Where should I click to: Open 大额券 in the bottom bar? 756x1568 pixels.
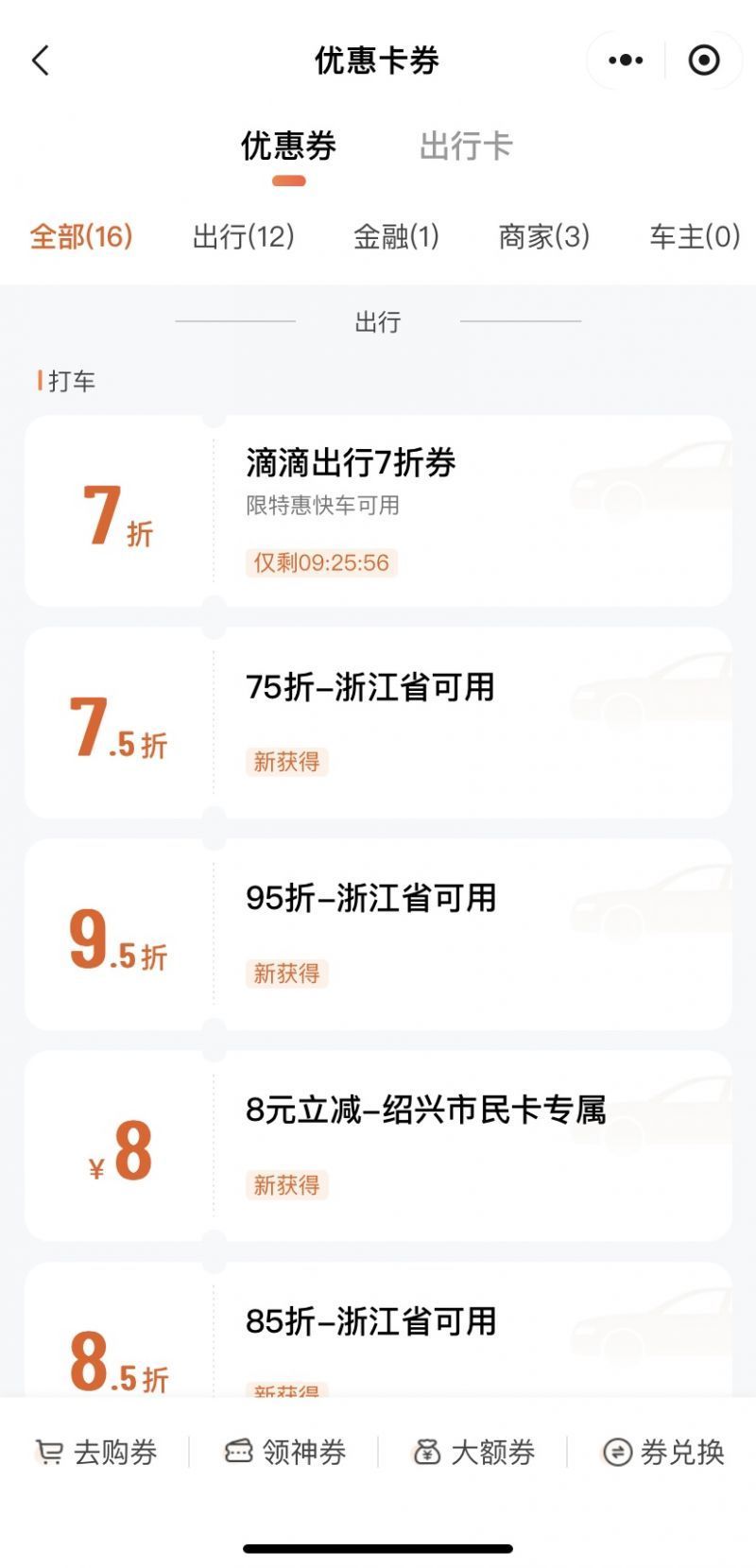point(473,1452)
